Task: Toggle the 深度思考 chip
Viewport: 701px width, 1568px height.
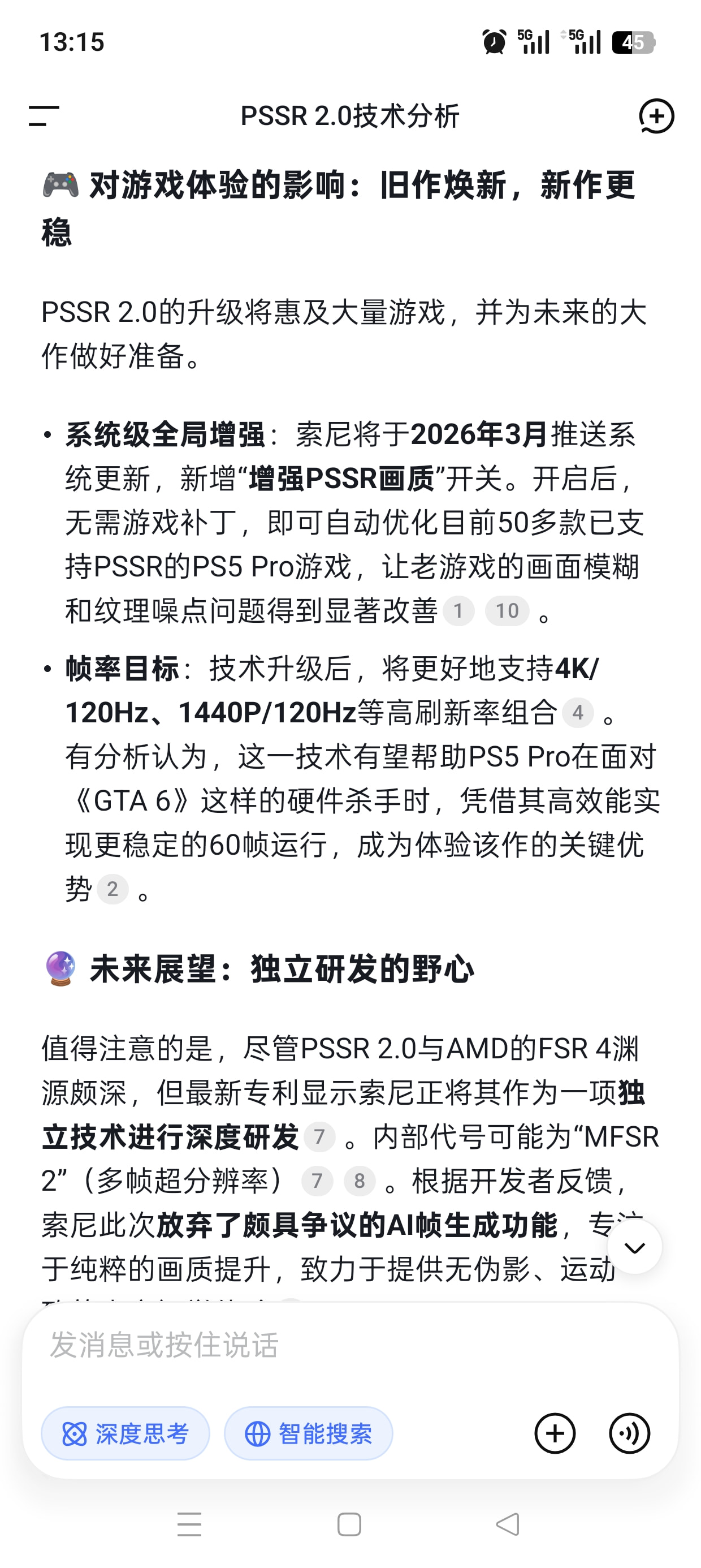Action: click(x=126, y=1433)
